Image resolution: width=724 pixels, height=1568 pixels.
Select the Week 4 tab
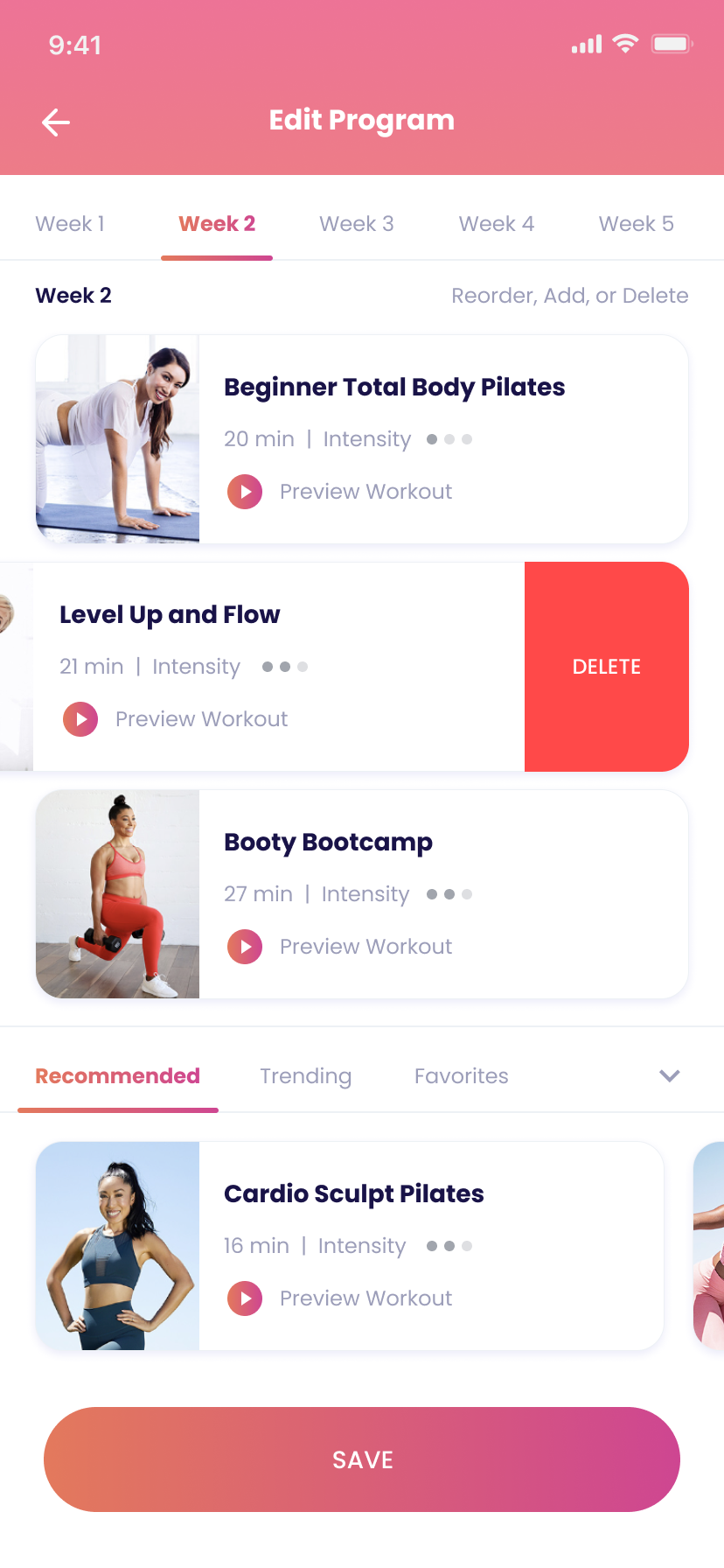[x=497, y=224]
